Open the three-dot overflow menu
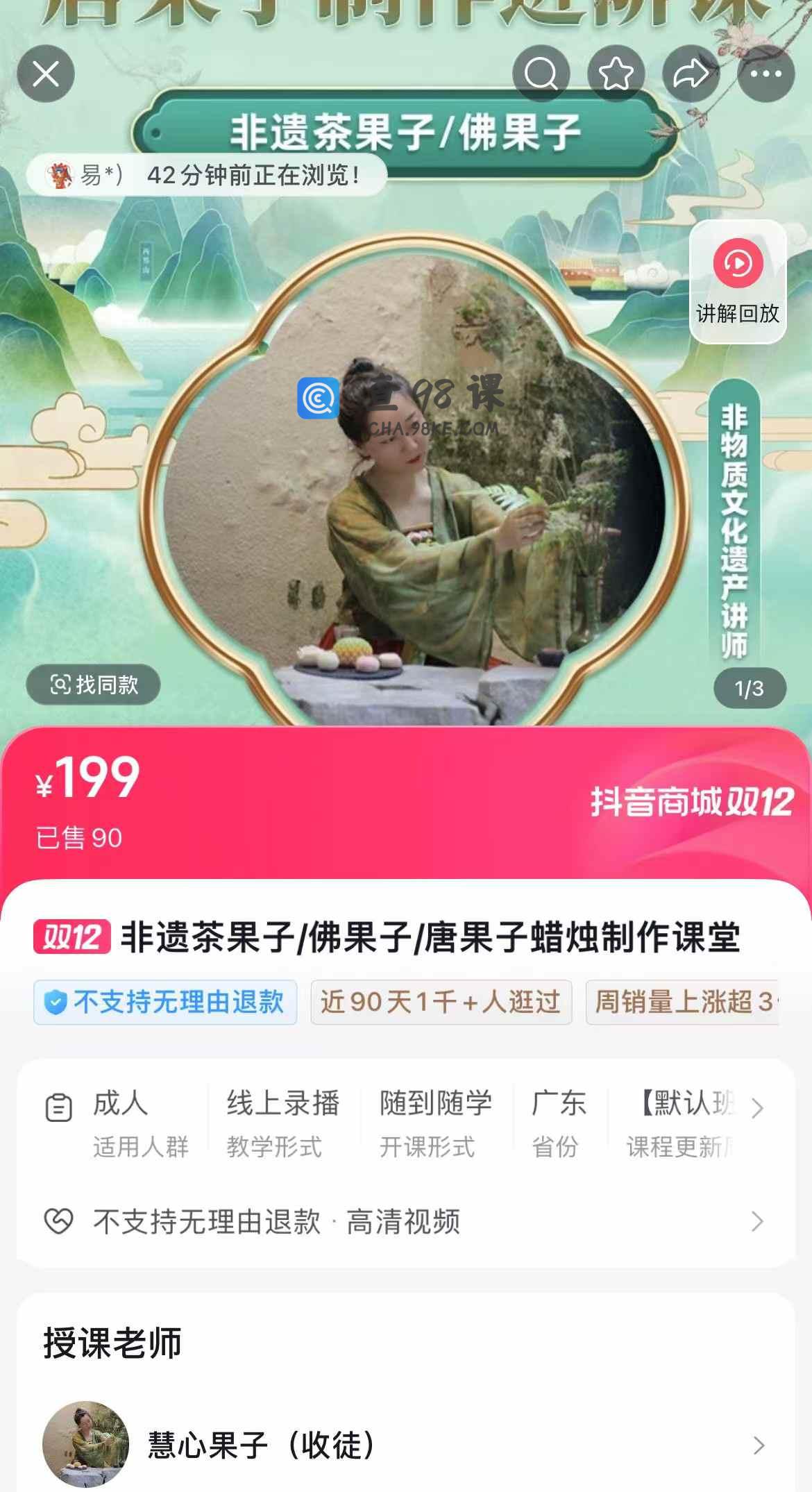 tap(766, 74)
